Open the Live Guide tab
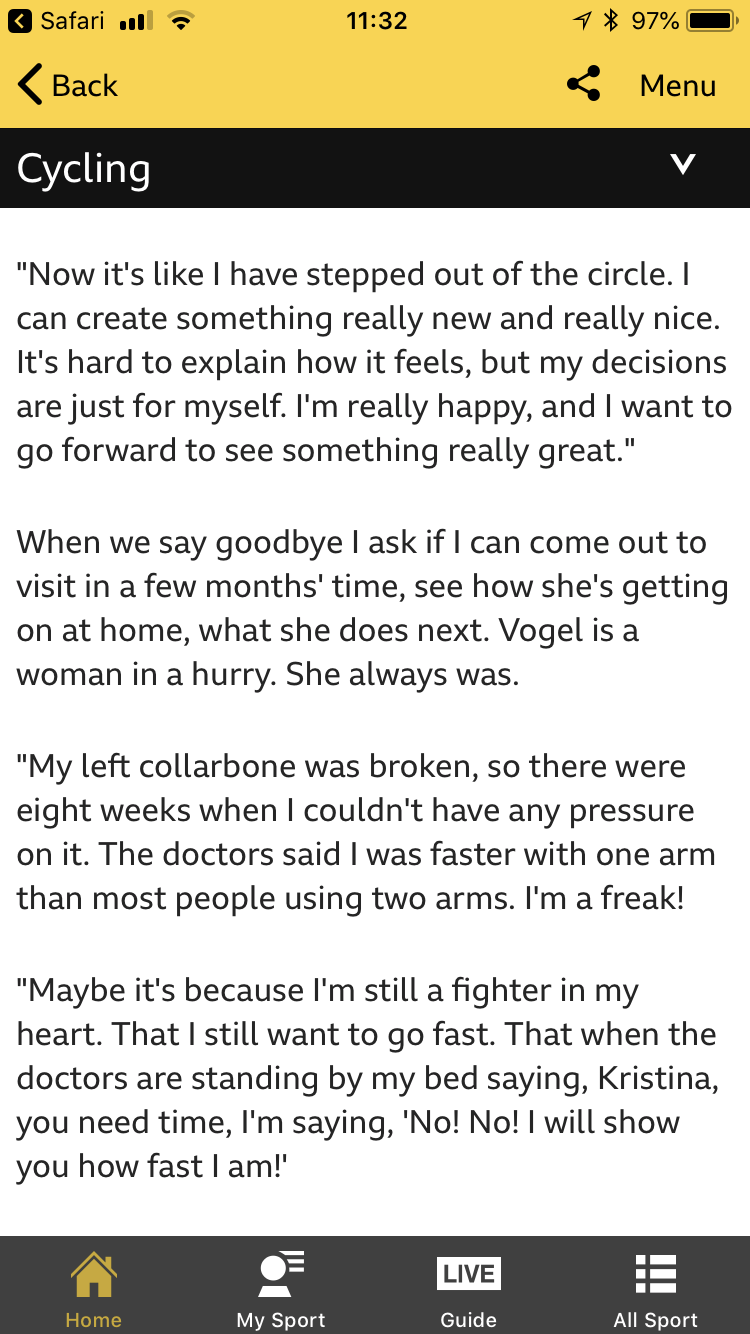 pos(468,1288)
